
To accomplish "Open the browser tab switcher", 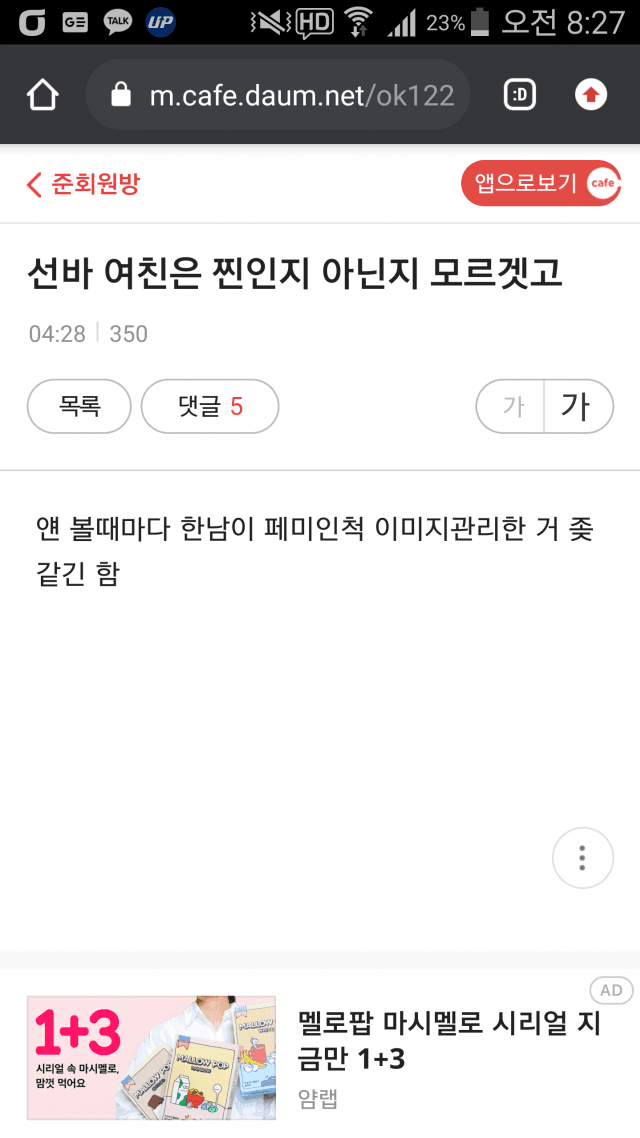I will click(x=520, y=95).
